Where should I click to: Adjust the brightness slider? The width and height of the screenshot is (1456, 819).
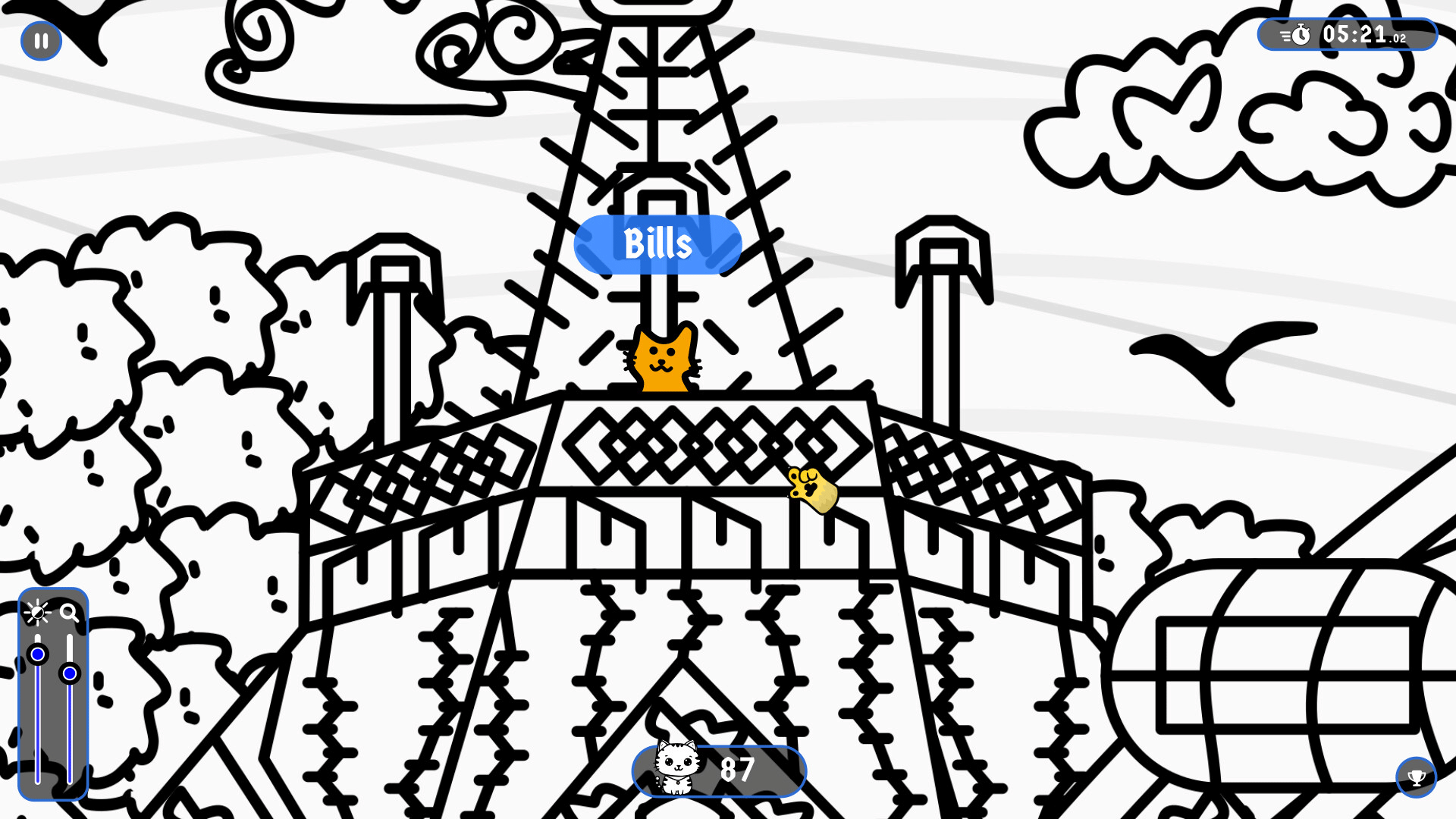pos(38,654)
